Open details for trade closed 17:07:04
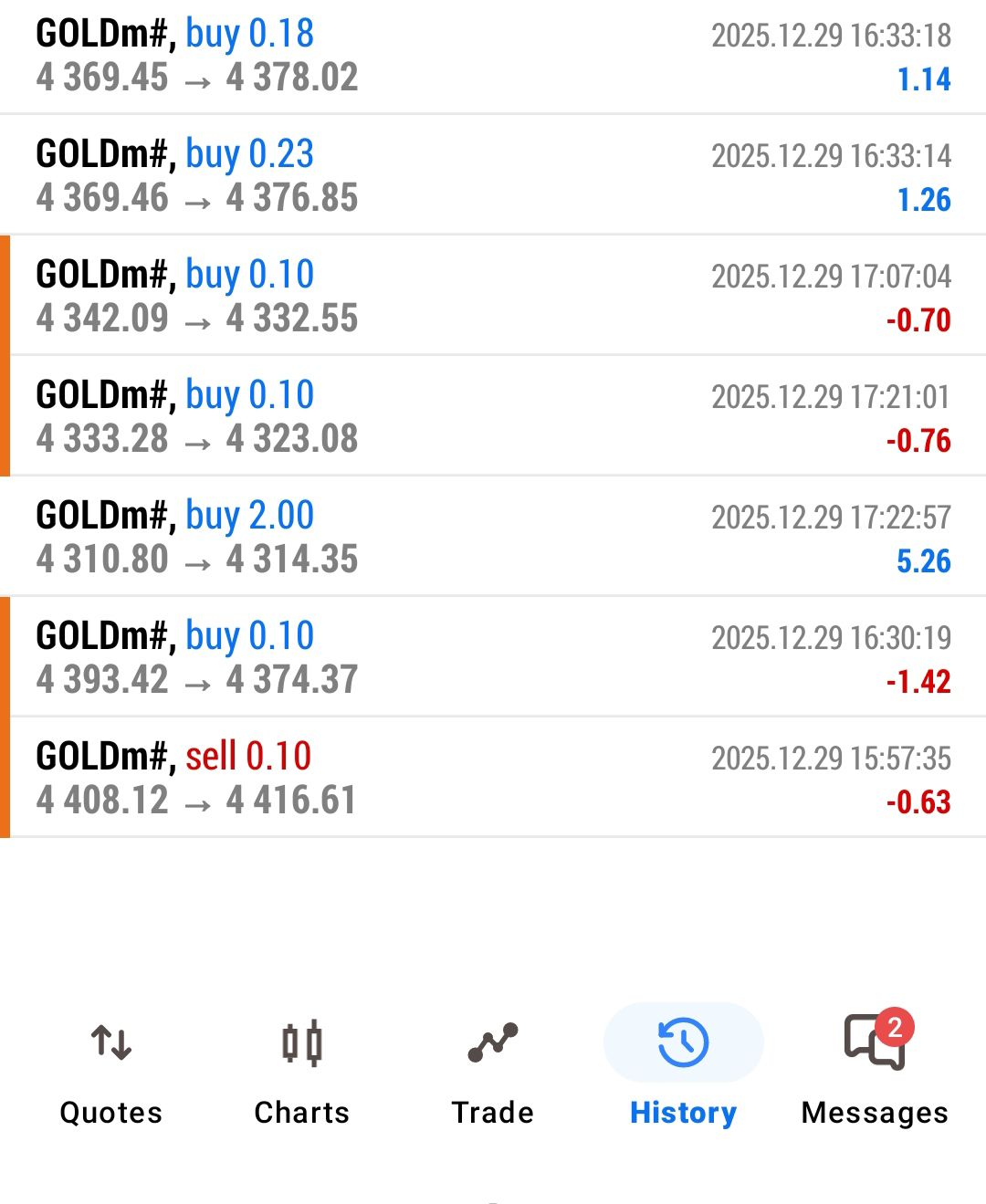 tap(493, 296)
